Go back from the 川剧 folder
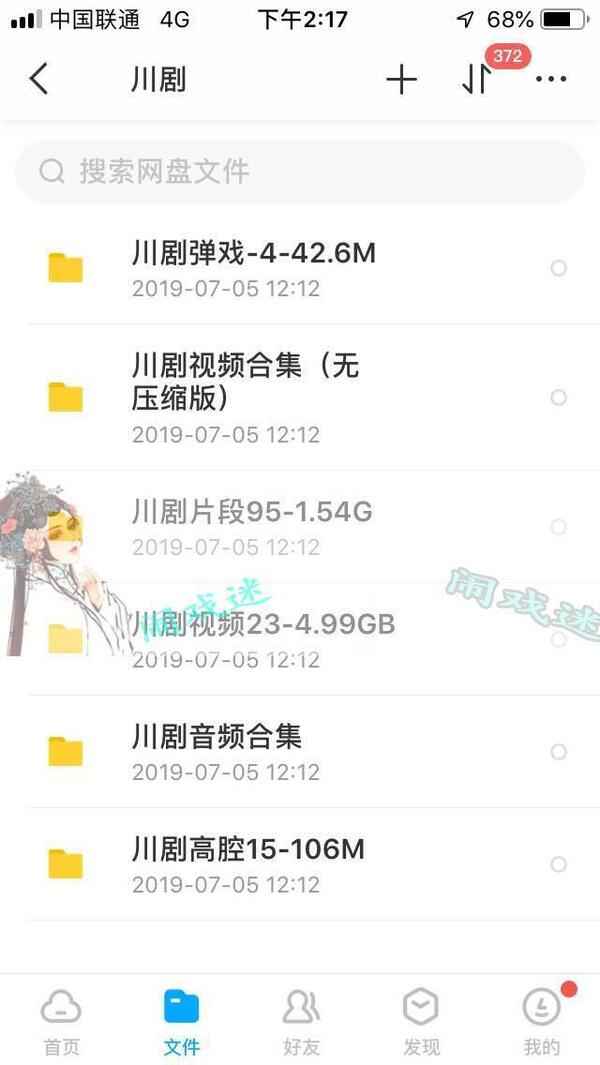This screenshot has height=1065, width=600. pos(39,79)
